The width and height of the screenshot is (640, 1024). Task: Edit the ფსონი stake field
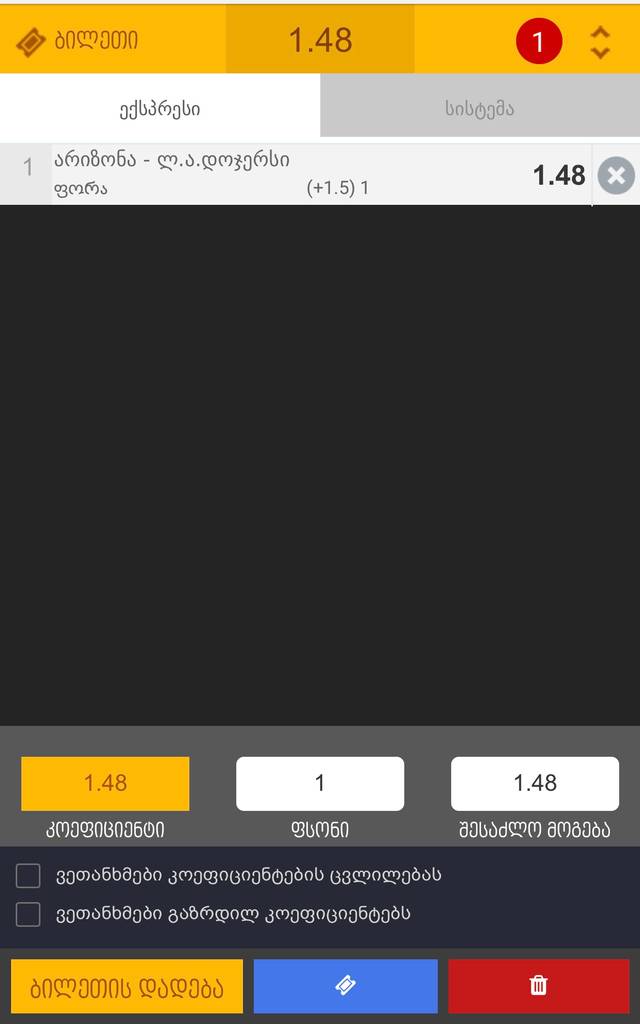click(x=320, y=783)
